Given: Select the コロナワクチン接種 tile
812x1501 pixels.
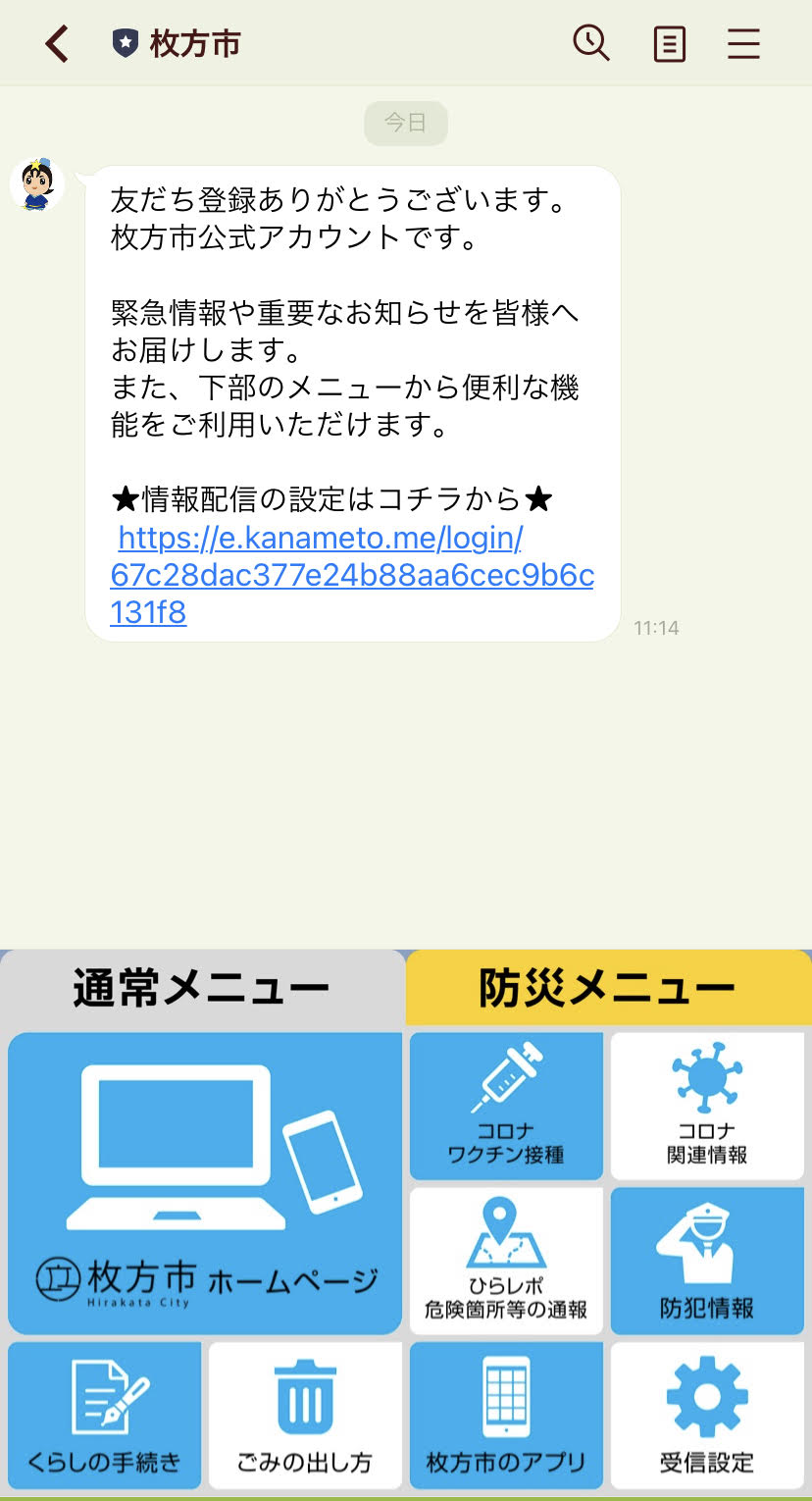Looking at the screenshot, I should click(x=506, y=1106).
